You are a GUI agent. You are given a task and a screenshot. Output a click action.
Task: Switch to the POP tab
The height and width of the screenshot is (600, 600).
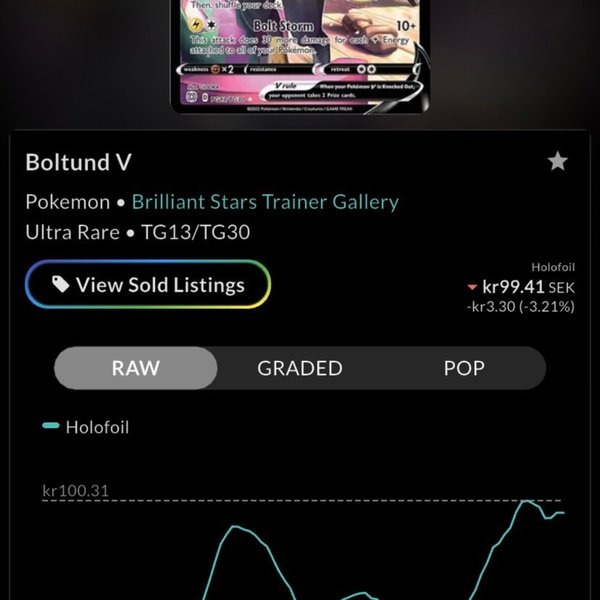(464, 368)
